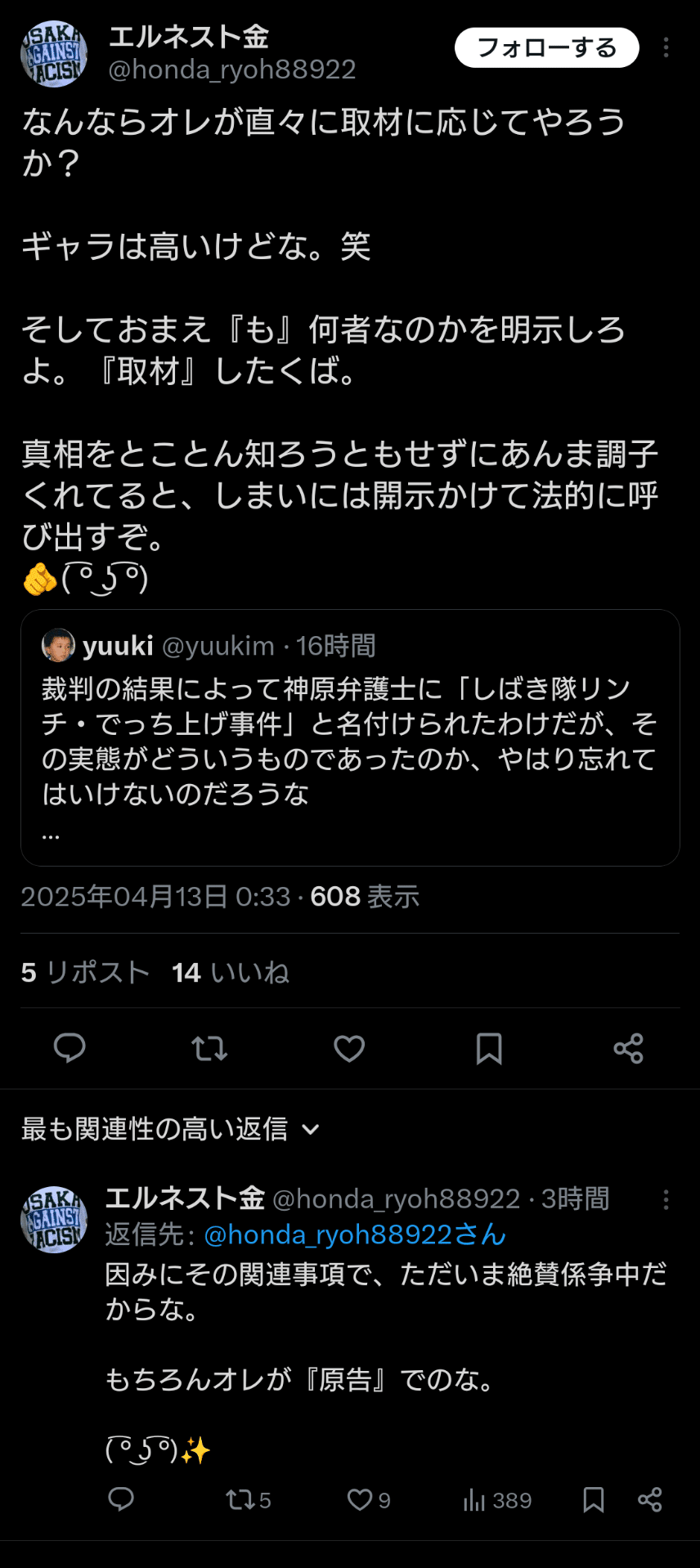
Task: Repost the main post
Action: point(209,1048)
